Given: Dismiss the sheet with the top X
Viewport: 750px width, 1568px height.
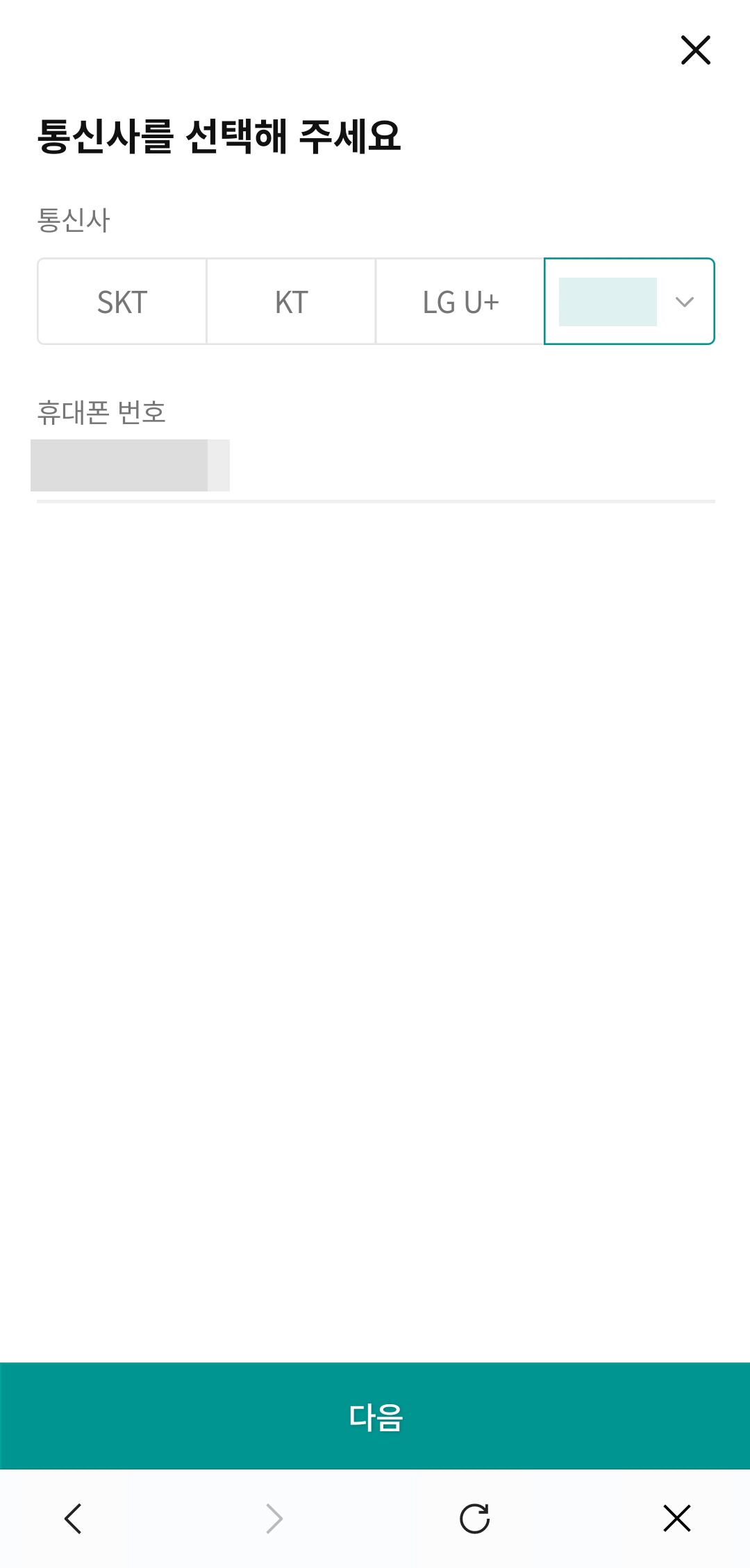Looking at the screenshot, I should pos(694,51).
